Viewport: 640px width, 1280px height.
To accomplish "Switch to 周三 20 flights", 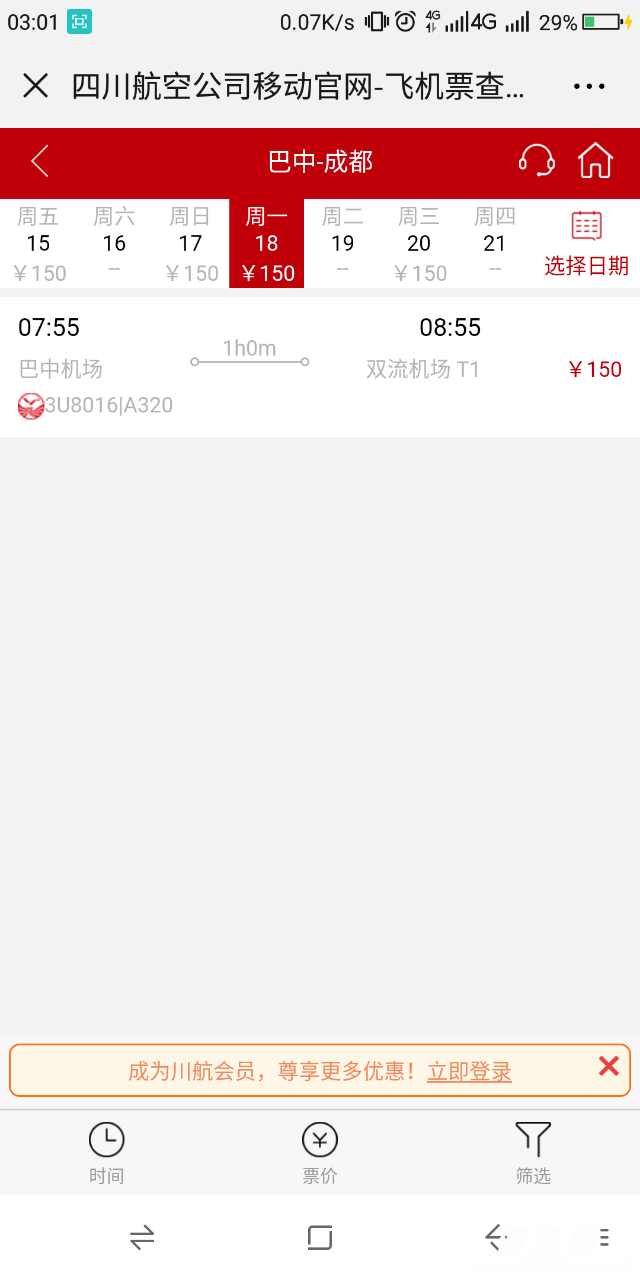I will pos(419,244).
